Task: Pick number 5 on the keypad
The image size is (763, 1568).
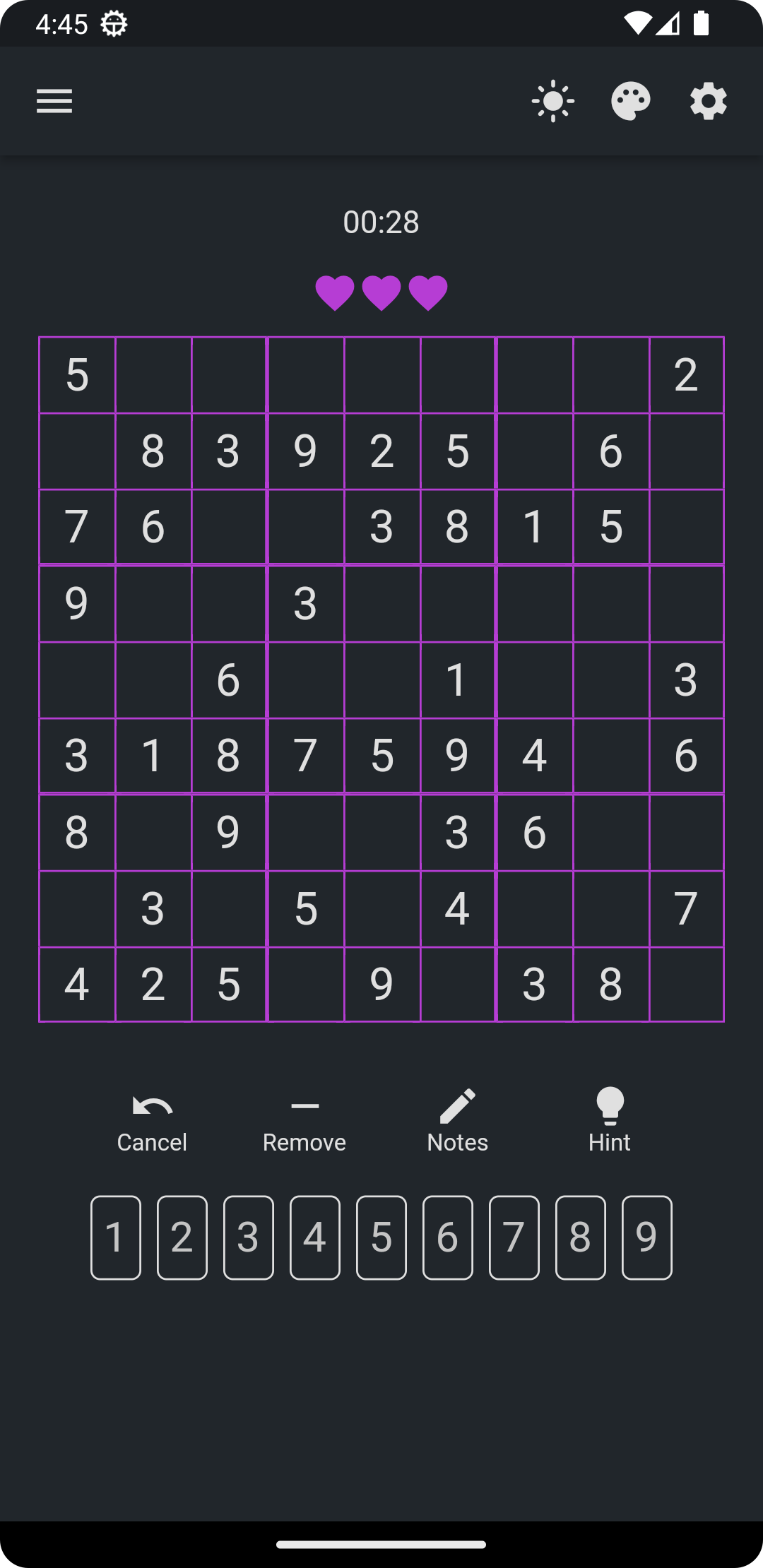Action: [x=381, y=1237]
